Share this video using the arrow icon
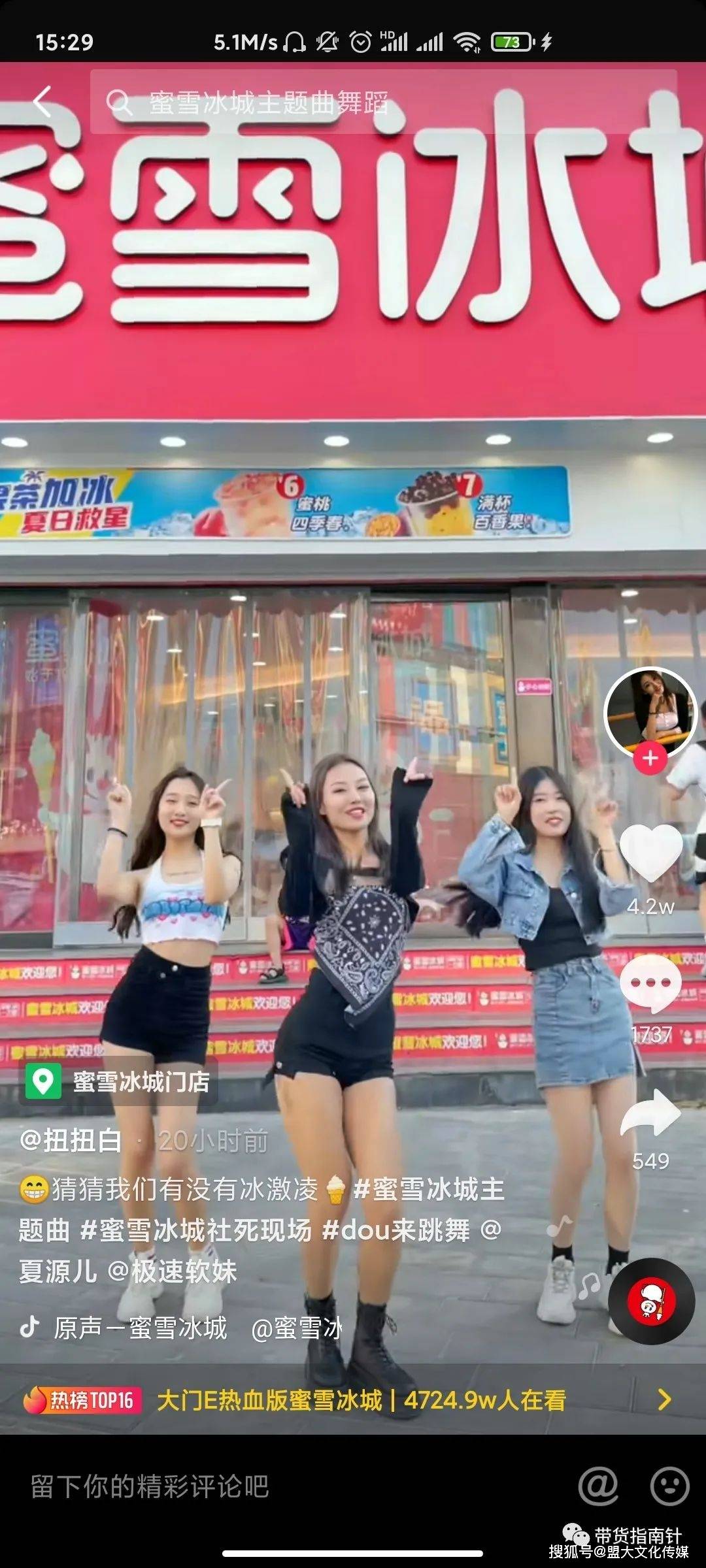This screenshot has height=1568, width=706. click(650, 1113)
